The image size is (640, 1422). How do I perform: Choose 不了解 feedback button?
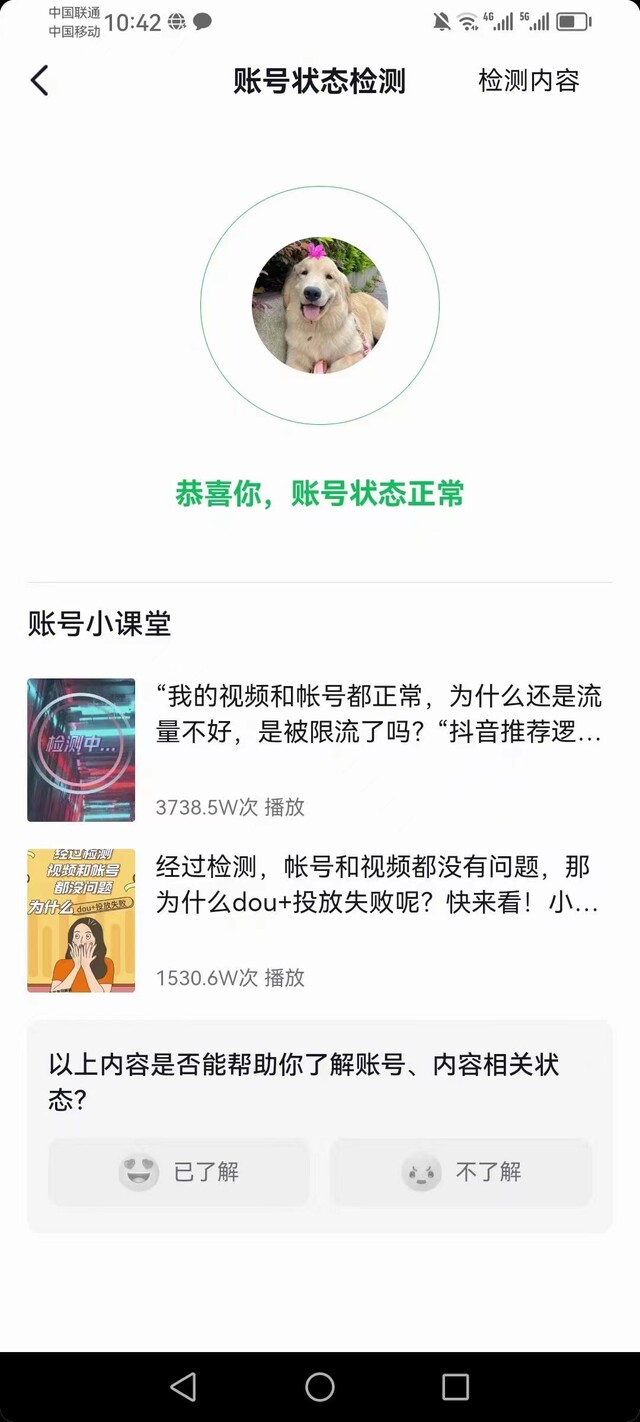(x=461, y=1172)
